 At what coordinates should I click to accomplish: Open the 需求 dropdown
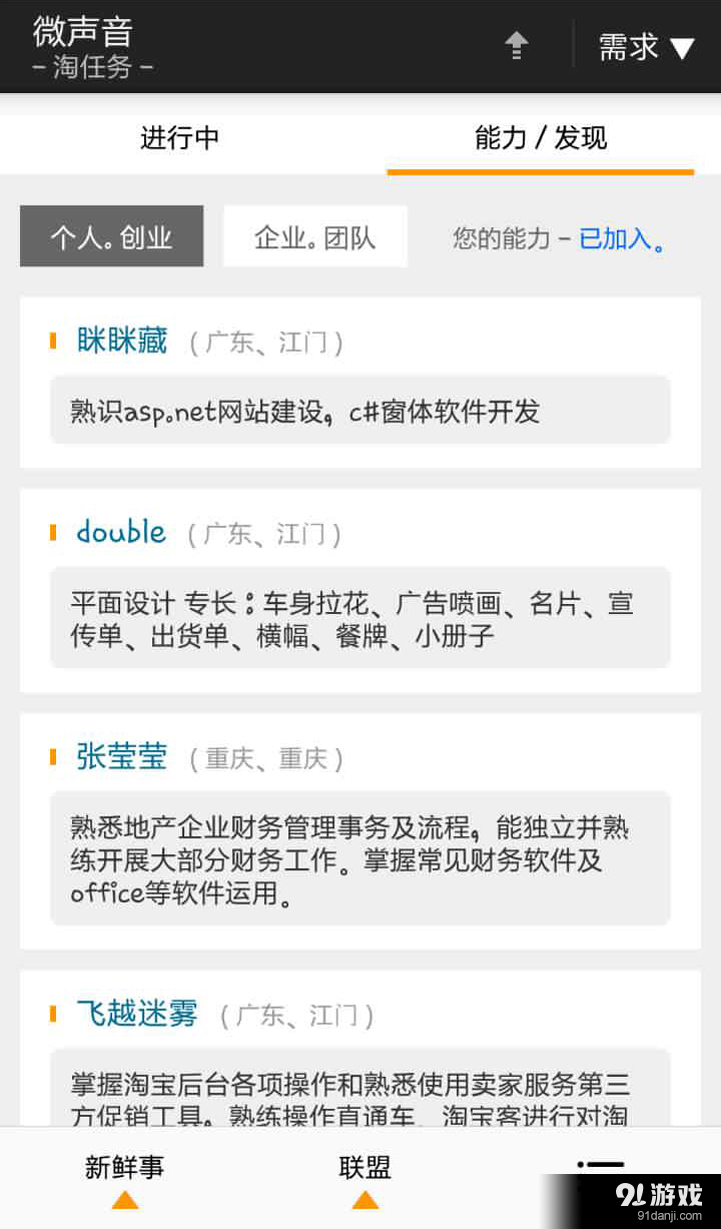[x=645, y=46]
